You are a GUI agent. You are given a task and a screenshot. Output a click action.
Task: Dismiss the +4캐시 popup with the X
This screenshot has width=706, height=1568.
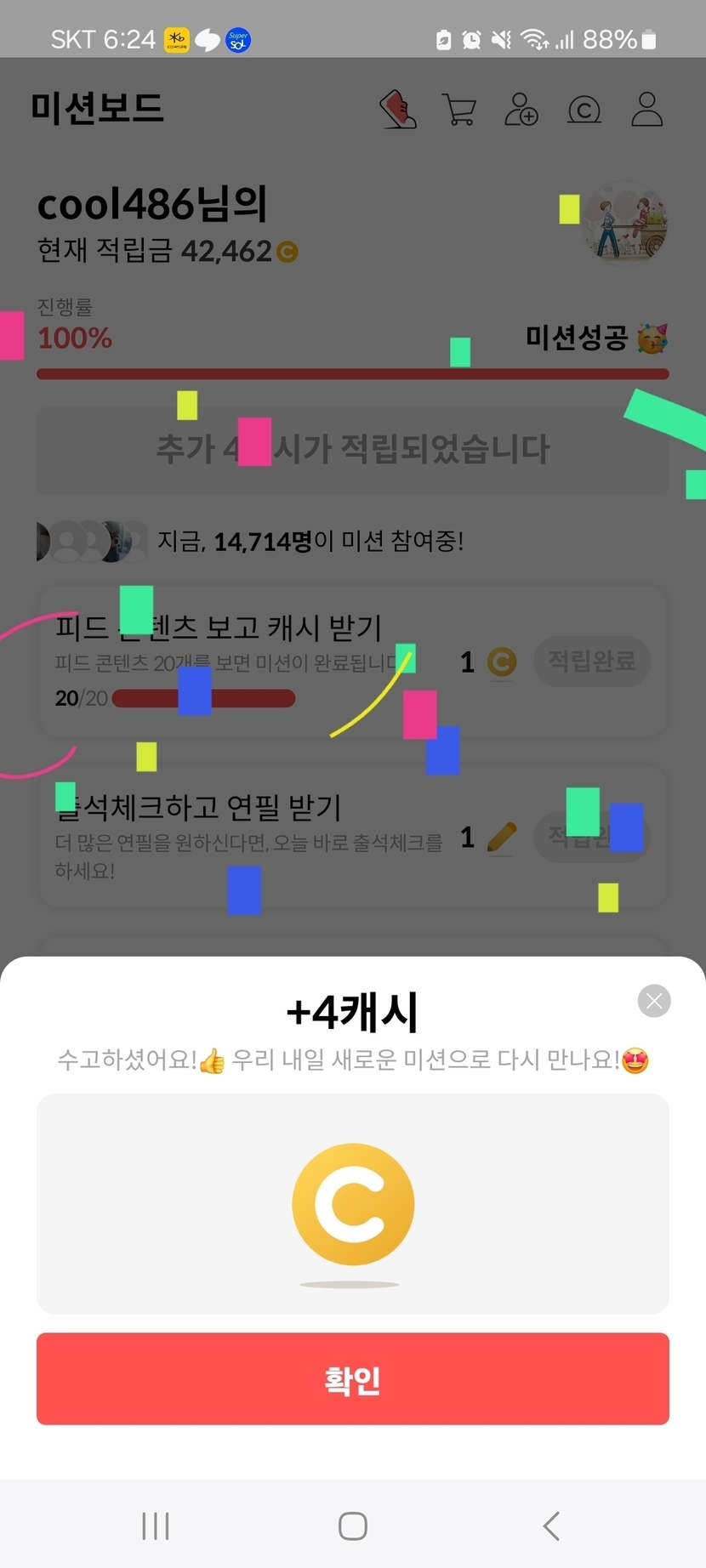point(653,1001)
